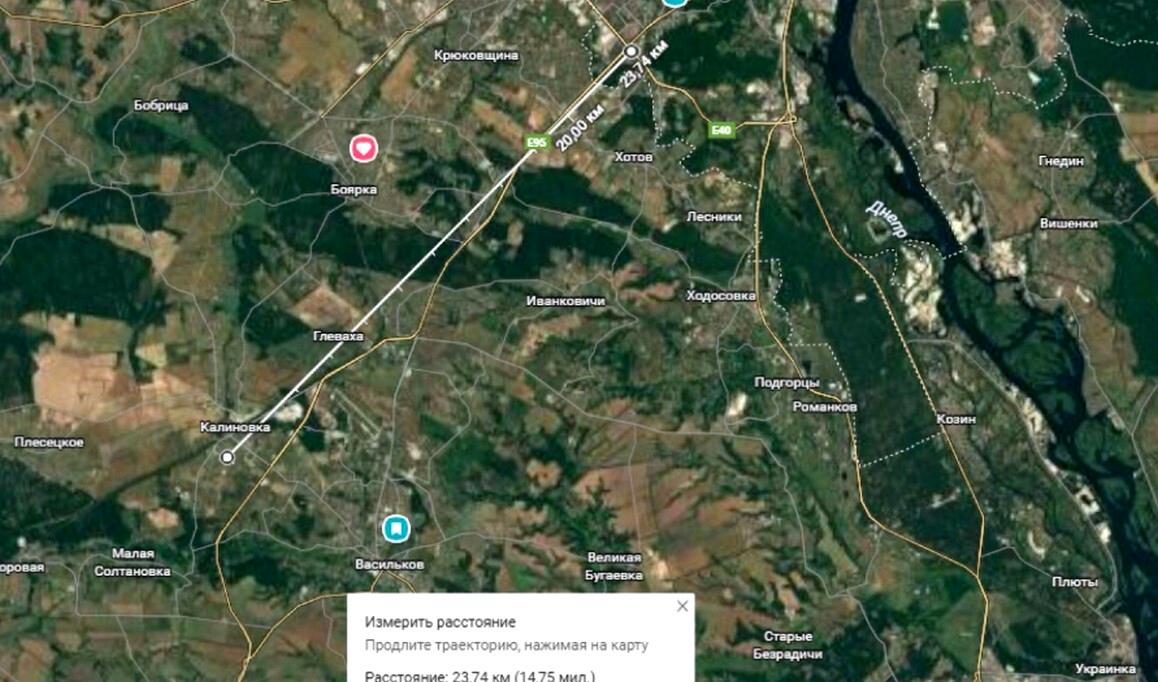This screenshot has height=682, width=1158.
Task: Select the measurement start point near Крюковщина
Action: [631, 51]
